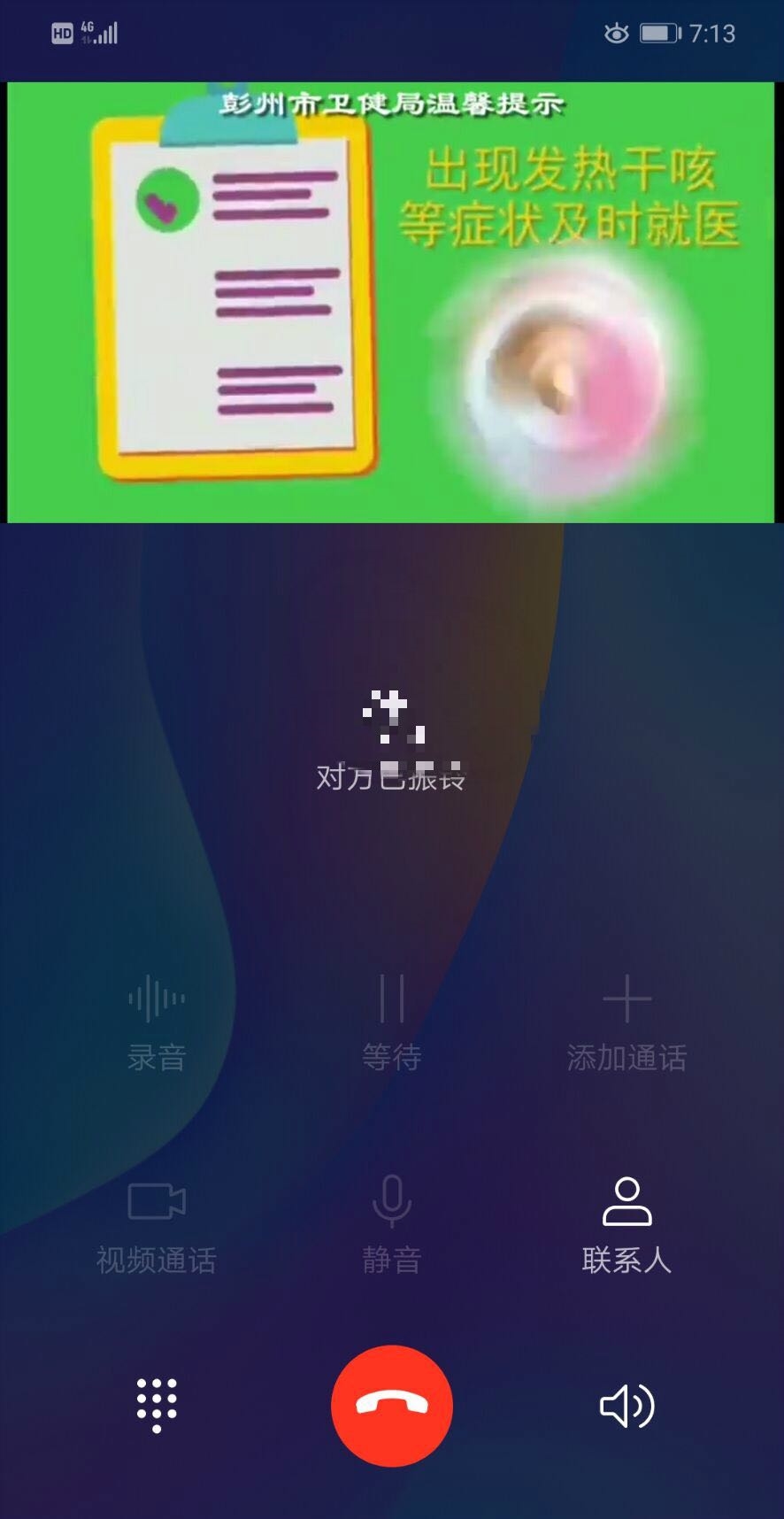Mute the microphone with 静音
The height and width of the screenshot is (1519, 784).
click(x=391, y=1225)
